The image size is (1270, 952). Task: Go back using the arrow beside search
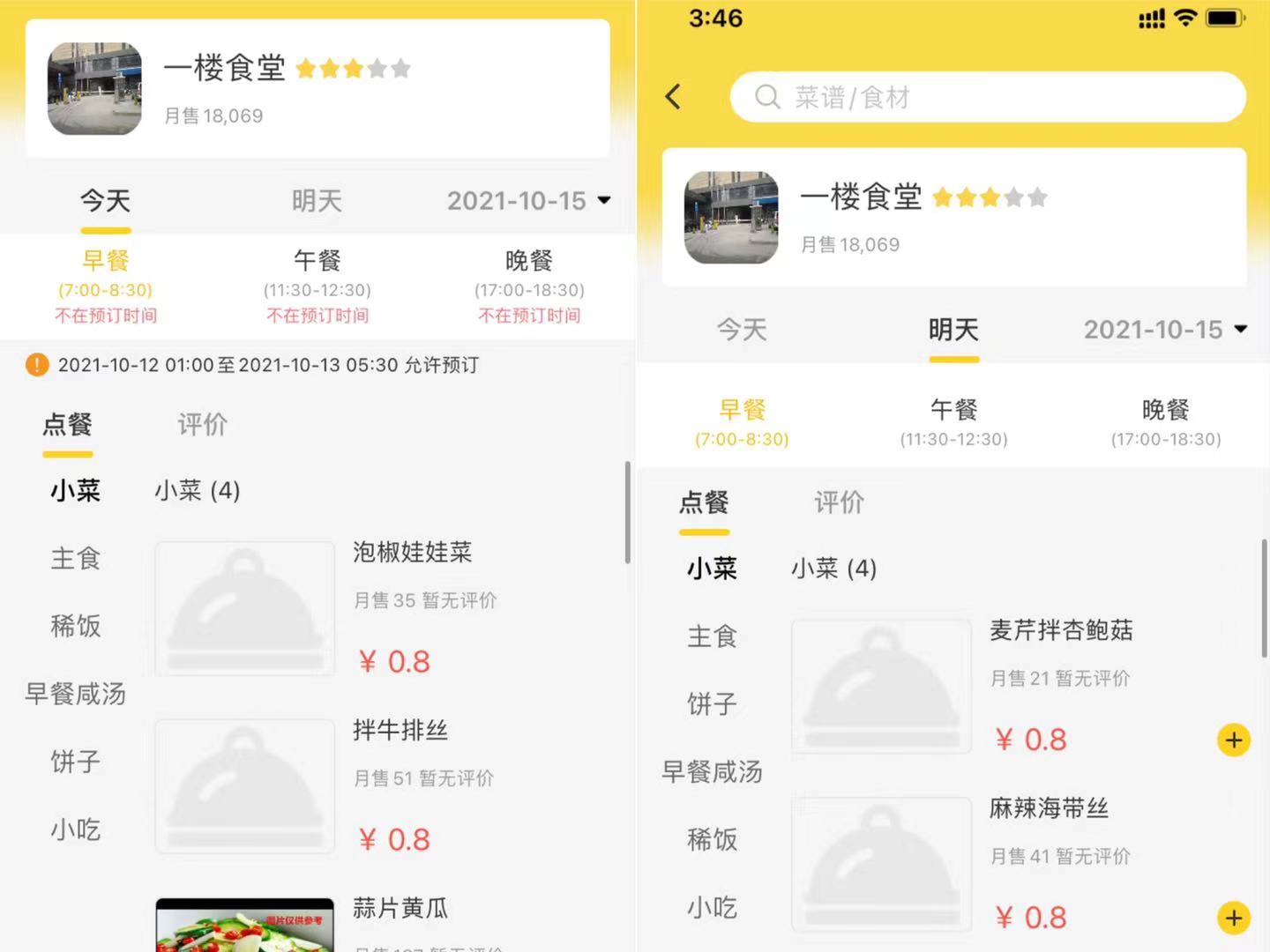pos(674,97)
